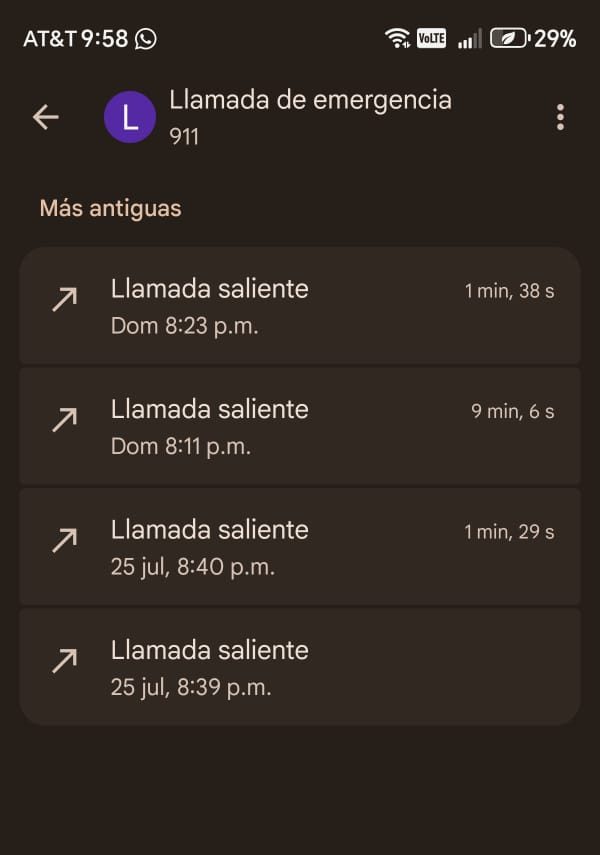View the 25 jul, 8:39 p.m. call
Image resolution: width=600 pixels, height=855 pixels.
tap(300, 667)
